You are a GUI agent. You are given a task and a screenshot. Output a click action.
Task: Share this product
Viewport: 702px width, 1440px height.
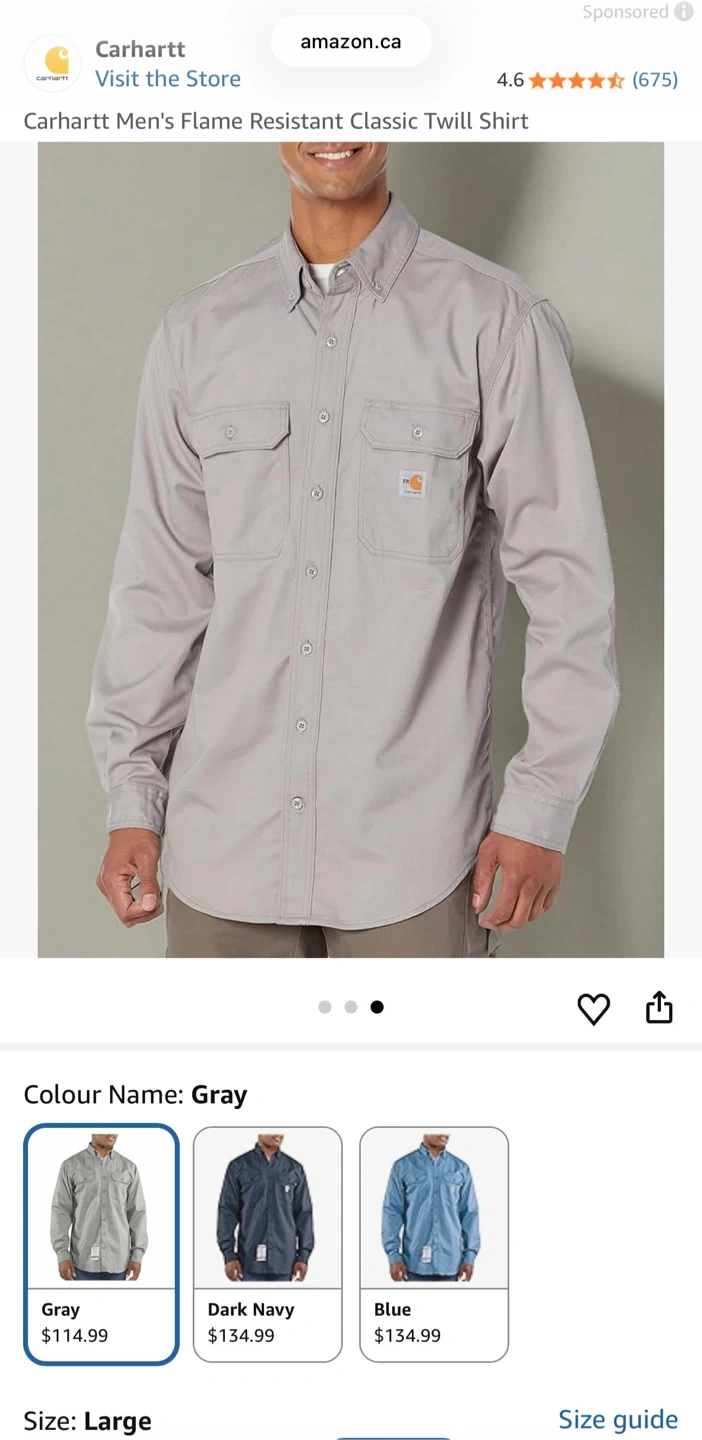[x=659, y=1008]
